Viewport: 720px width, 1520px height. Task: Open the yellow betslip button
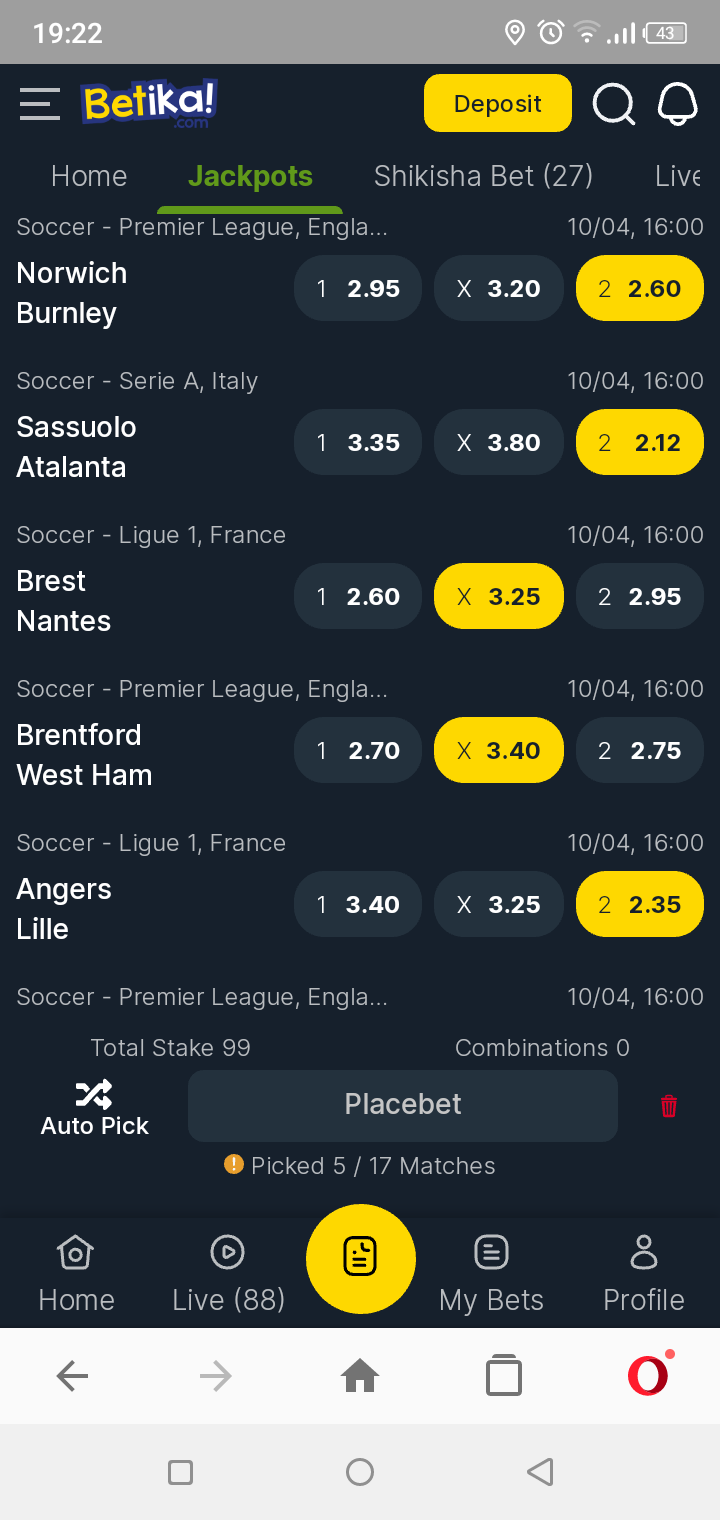click(x=360, y=1259)
